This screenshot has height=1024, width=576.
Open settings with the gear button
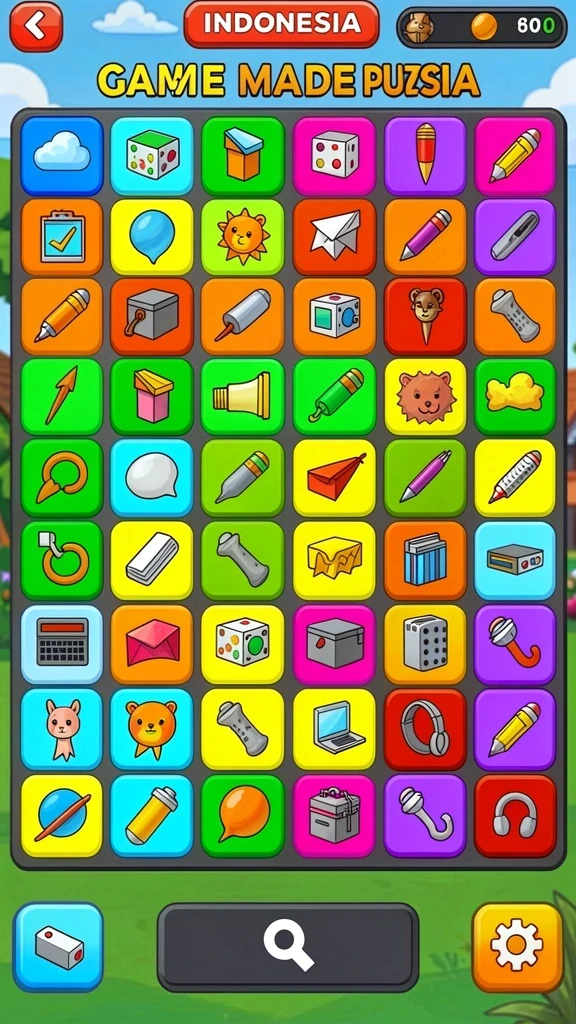pyautogui.click(x=517, y=947)
